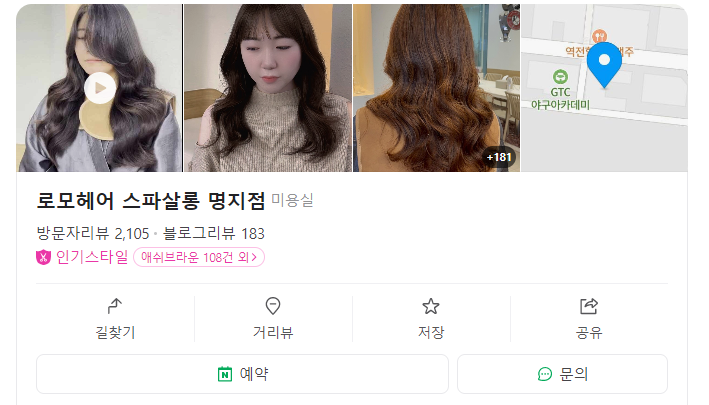The width and height of the screenshot is (709, 405).
Task: Open 거리뷰 street view
Action: (272, 319)
